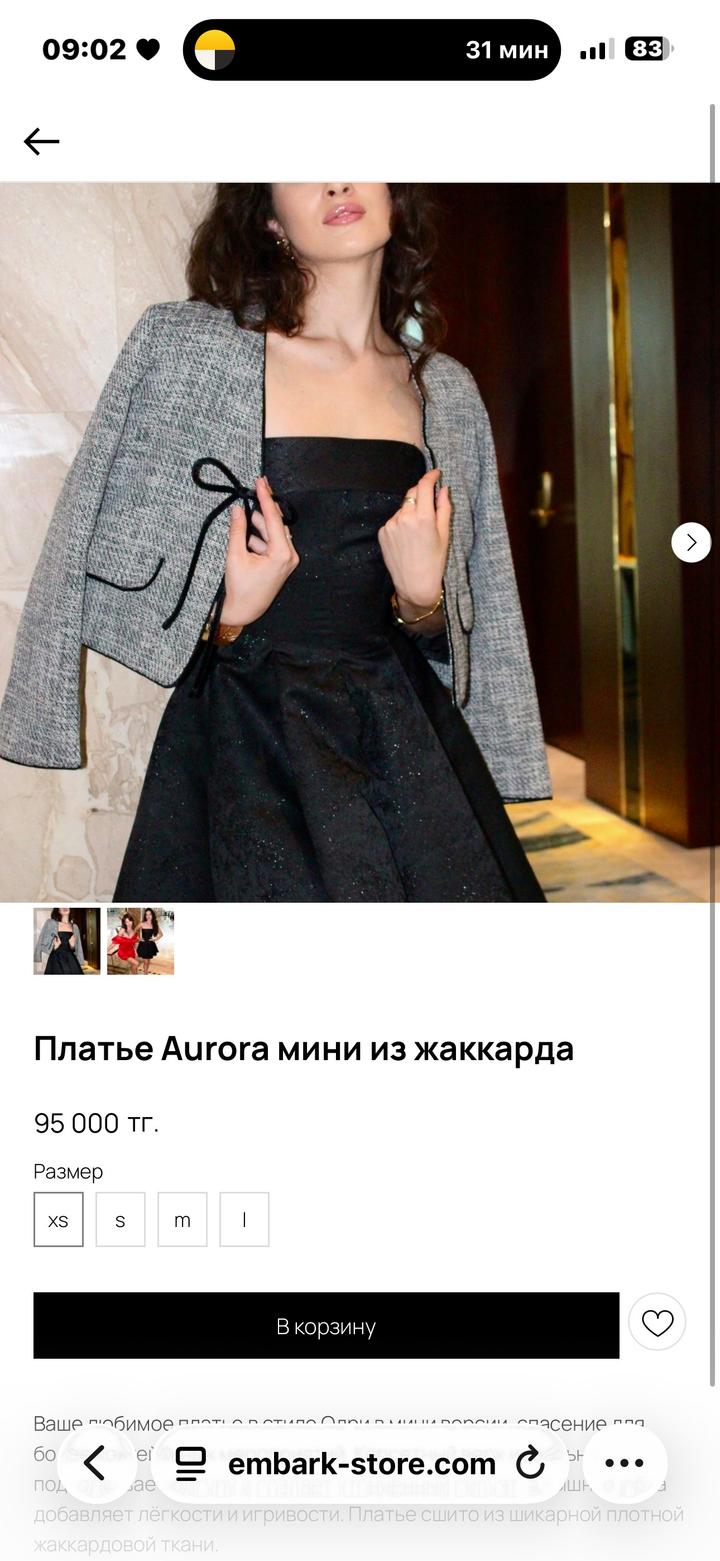Reload the page
This screenshot has width=720, height=1561.
coord(530,1464)
